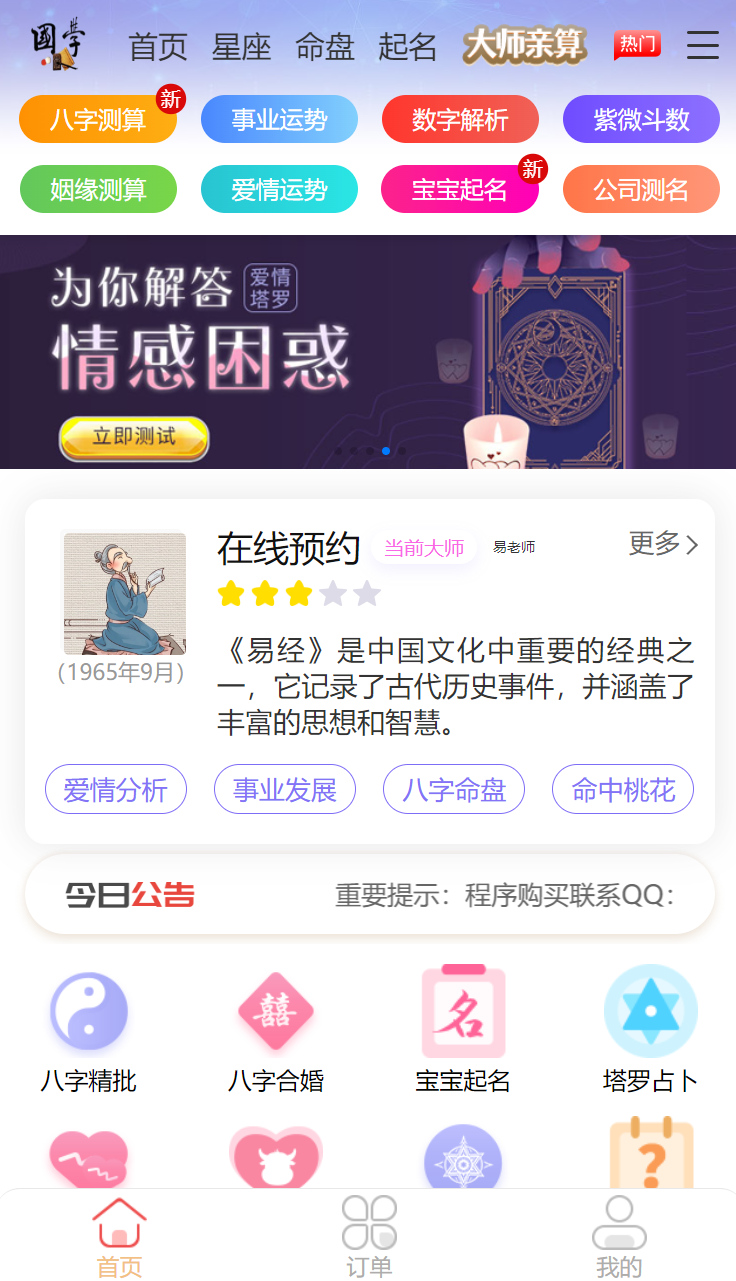Click the master portrait thumbnail above 1965年9月

(124, 592)
